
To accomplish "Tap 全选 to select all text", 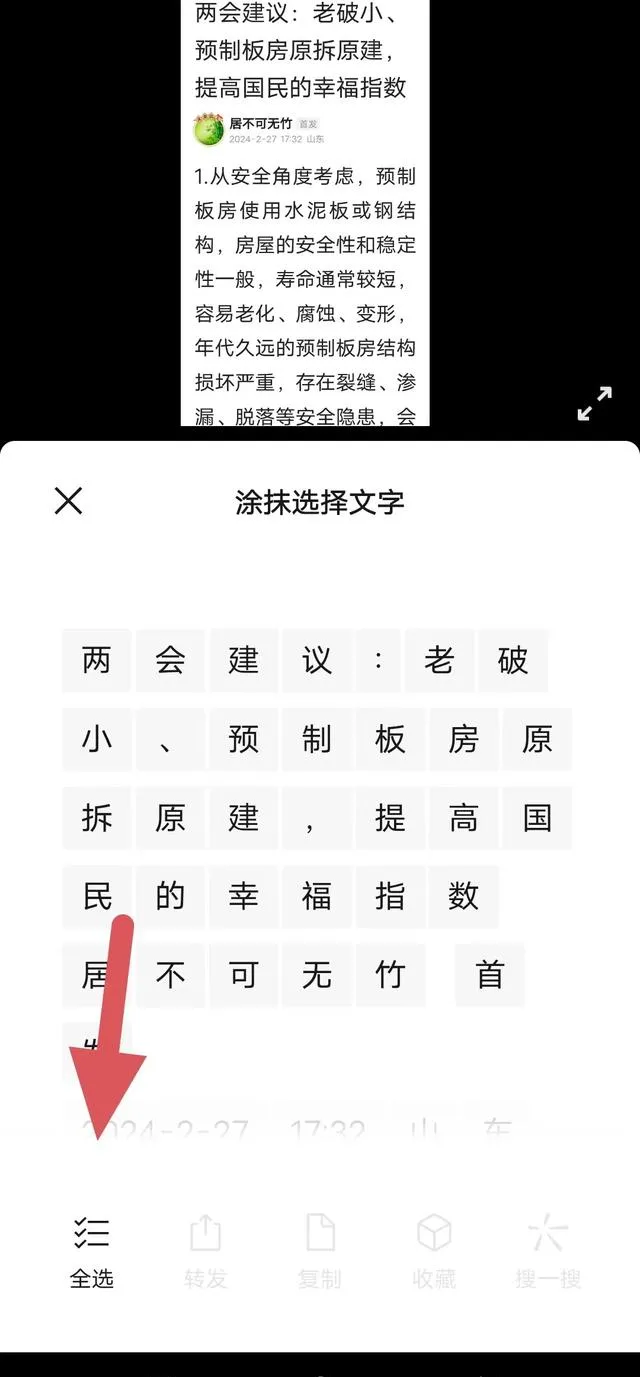I will pos(92,1251).
